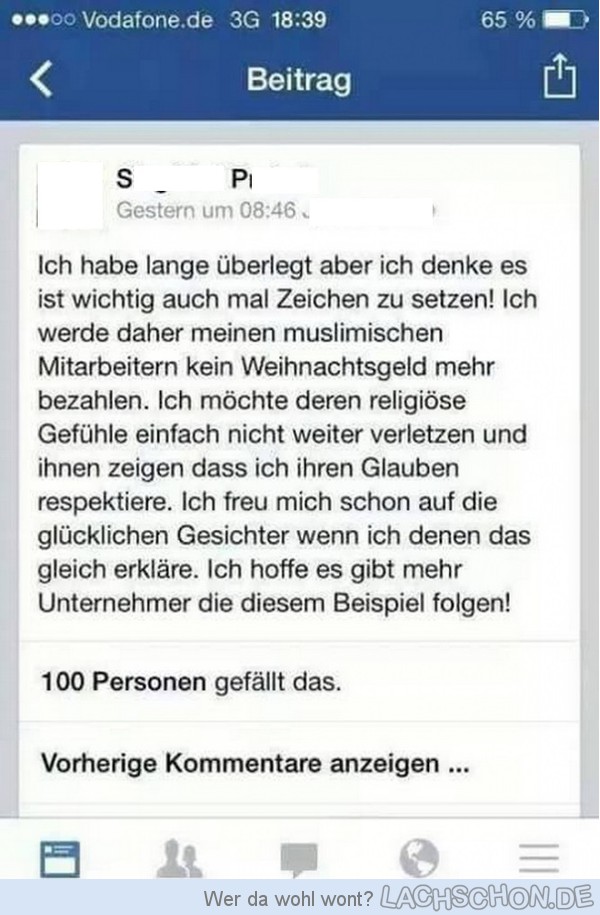Open the friend requests tab
Image resolution: width=600 pixels, height=915 pixels.
coord(180,857)
